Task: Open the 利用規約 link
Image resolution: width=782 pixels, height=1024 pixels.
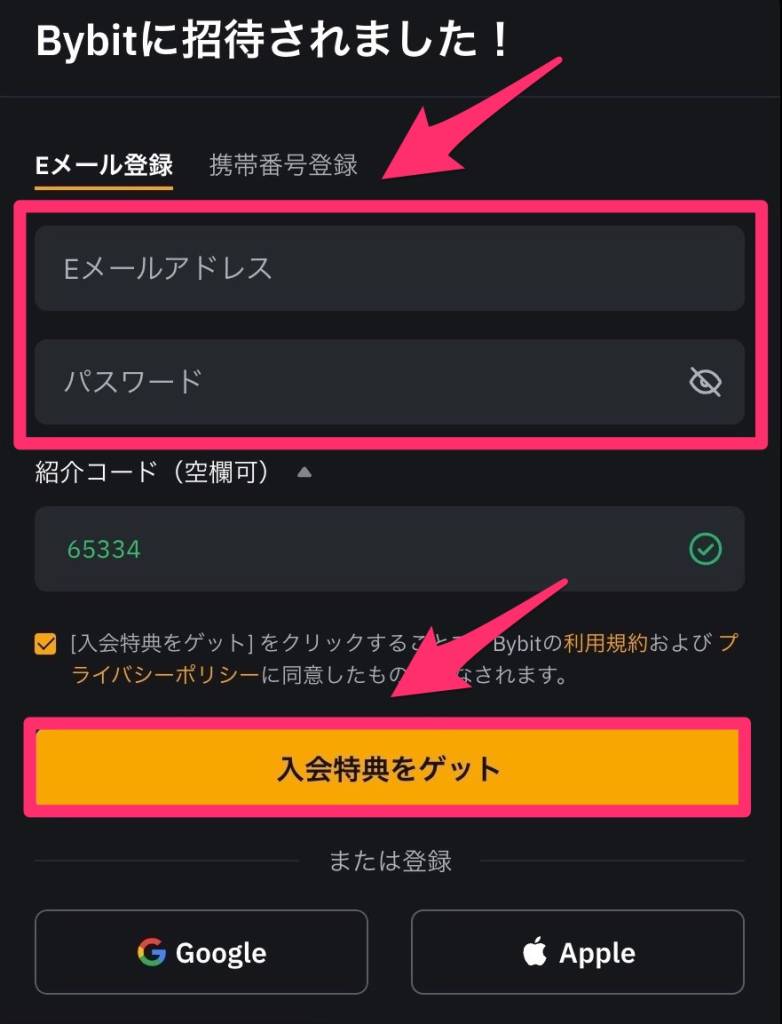Action: pyautogui.click(x=605, y=643)
